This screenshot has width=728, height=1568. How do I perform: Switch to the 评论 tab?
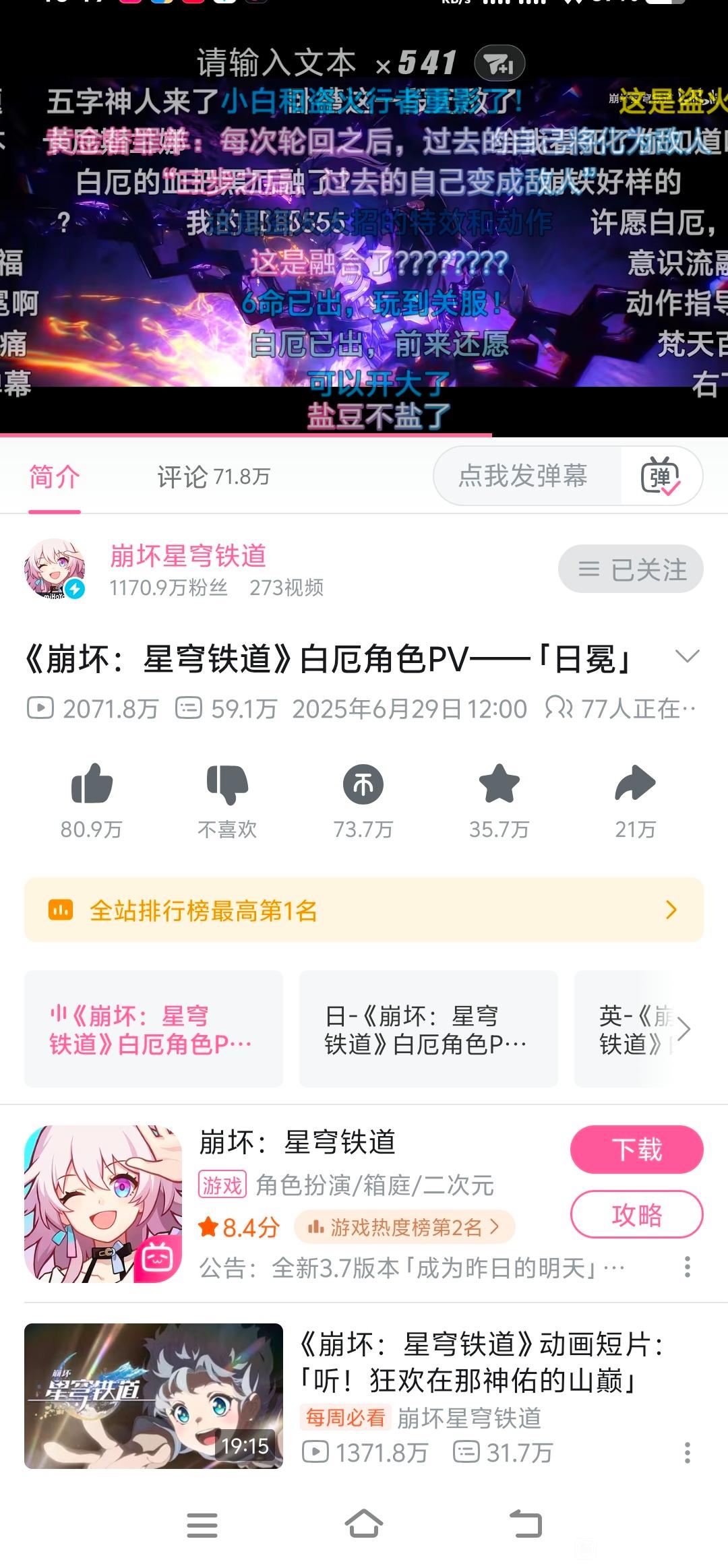213,477
